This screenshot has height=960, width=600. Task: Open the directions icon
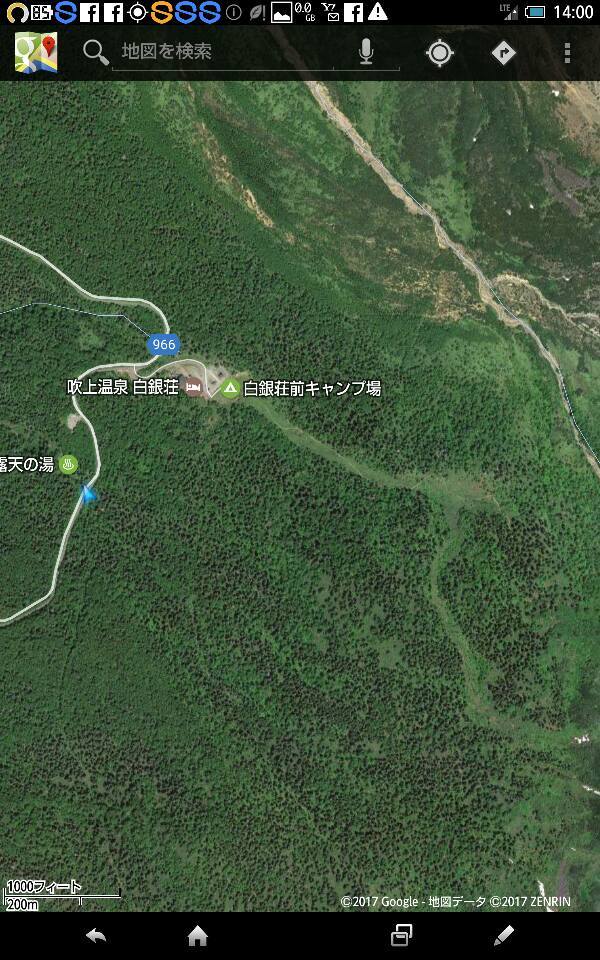pyautogui.click(x=503, y=53)
